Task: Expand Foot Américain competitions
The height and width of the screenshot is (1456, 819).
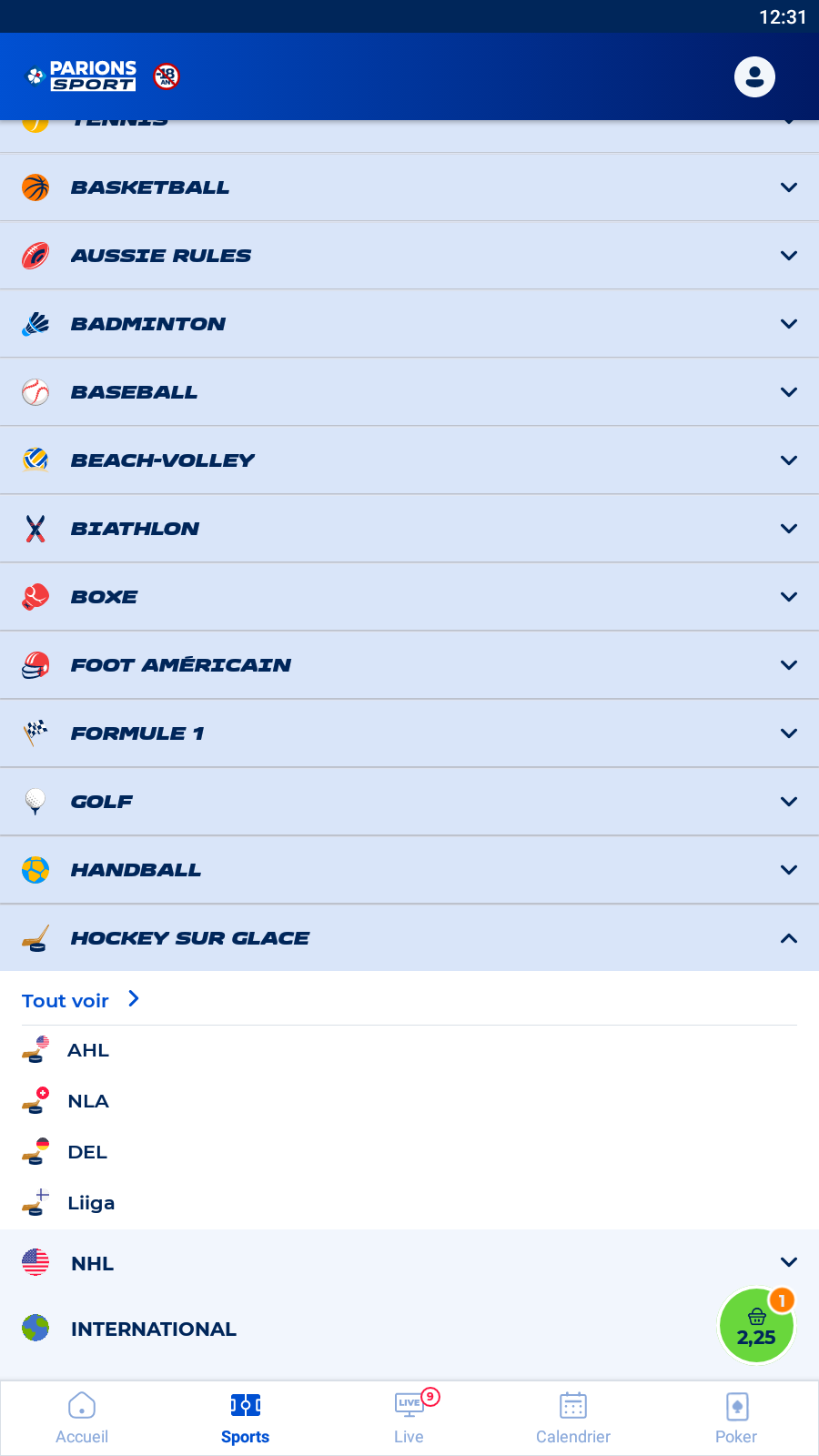Action: click(x=409, y=665)
